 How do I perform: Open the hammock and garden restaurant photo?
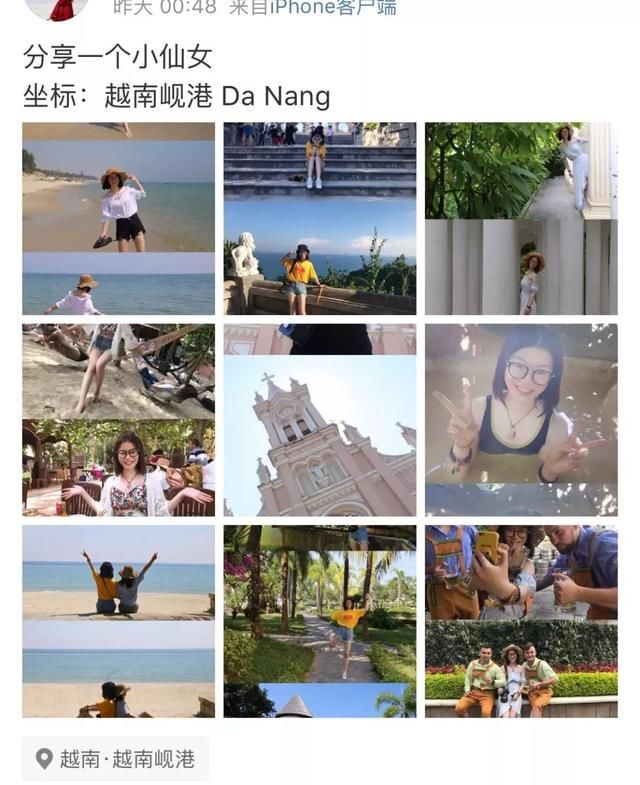point(118,419)
